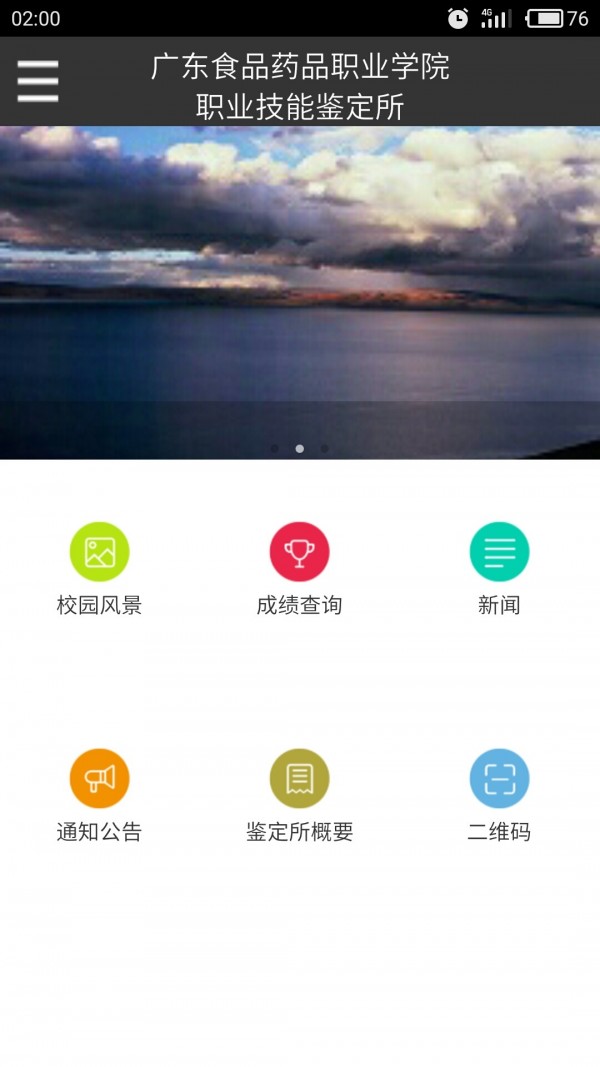Image resolution: width=600 pixels, height=1067 pixels.
Task: Open the hamburger drawer menu
Action: pyautogui.click(x=38, y=81)
